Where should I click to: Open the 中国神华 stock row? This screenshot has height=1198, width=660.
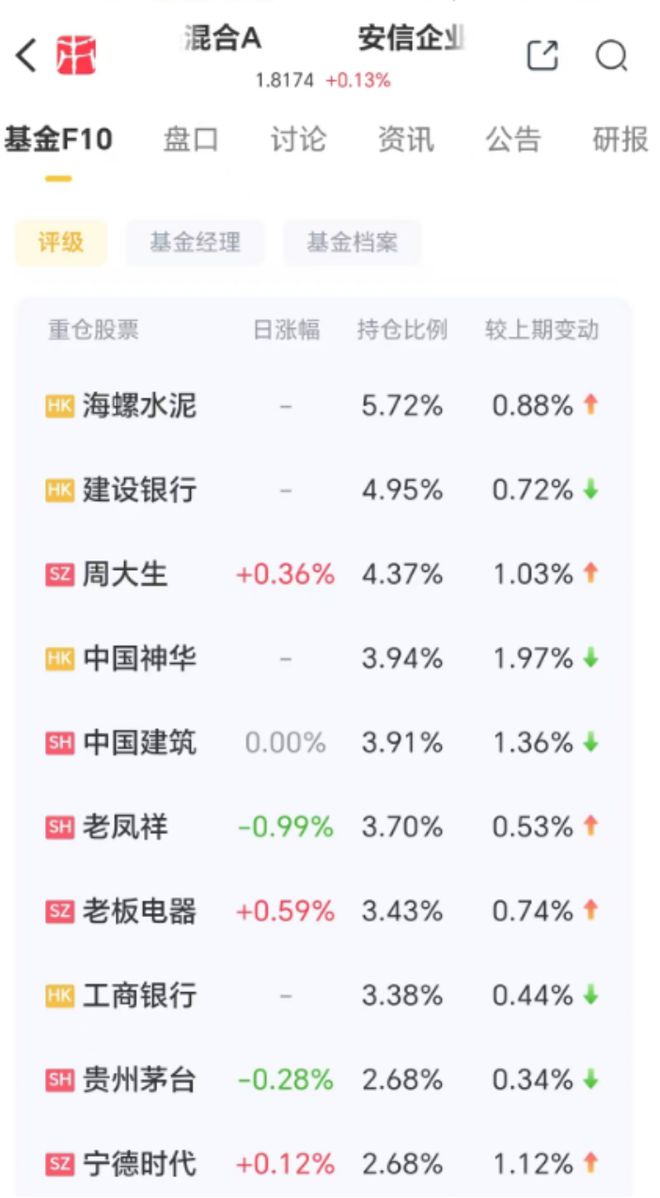(x=324, y=658)
